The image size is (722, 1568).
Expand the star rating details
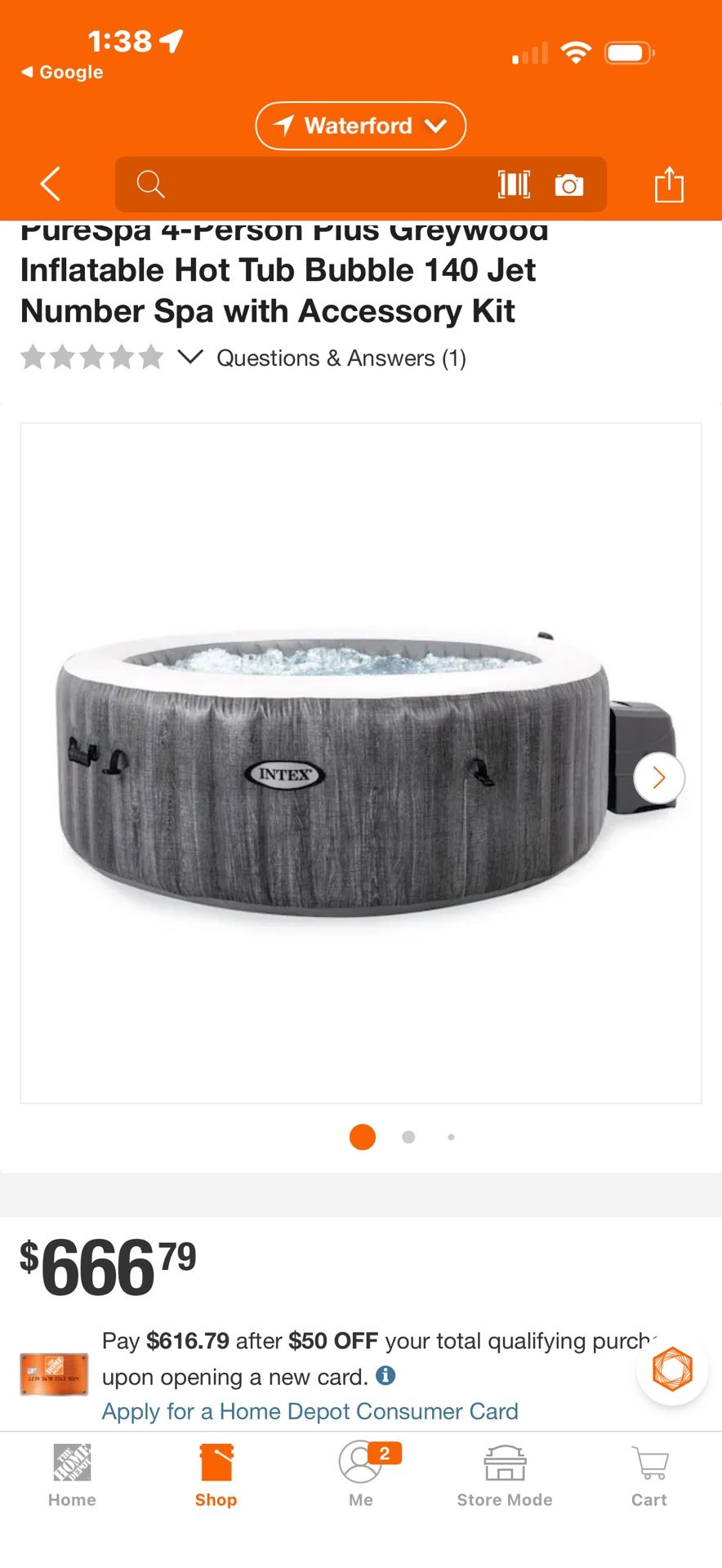pos(189,357)
